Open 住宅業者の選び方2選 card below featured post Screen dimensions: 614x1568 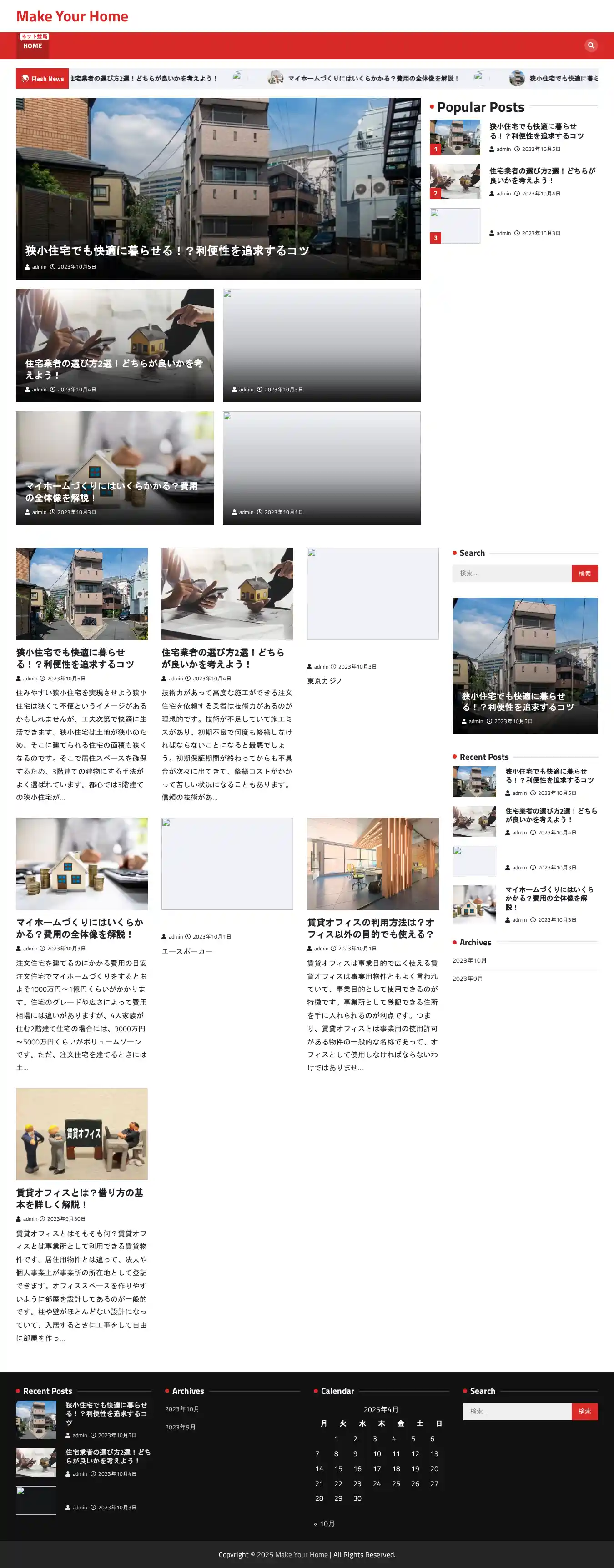114,369
